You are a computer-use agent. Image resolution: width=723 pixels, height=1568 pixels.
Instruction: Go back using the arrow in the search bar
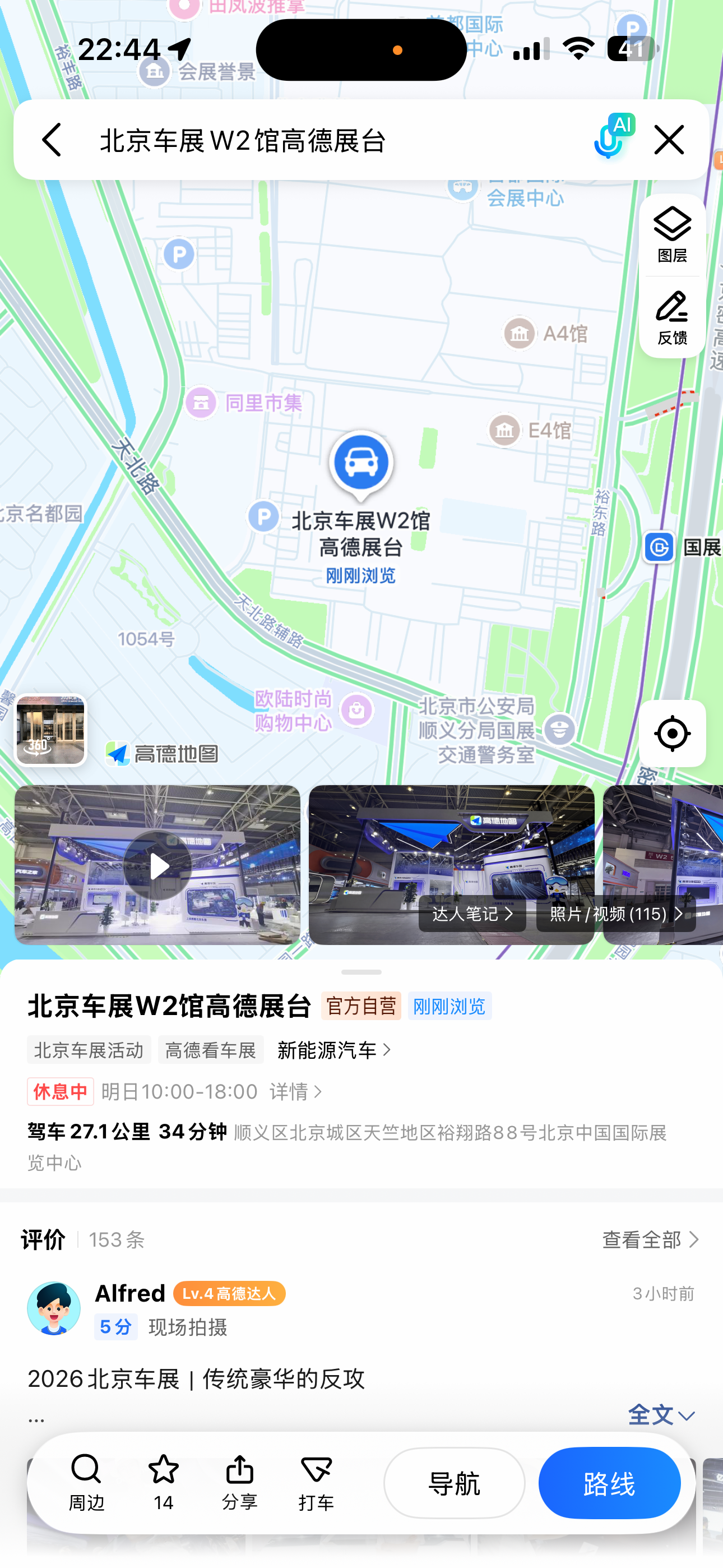click(52, 140)
